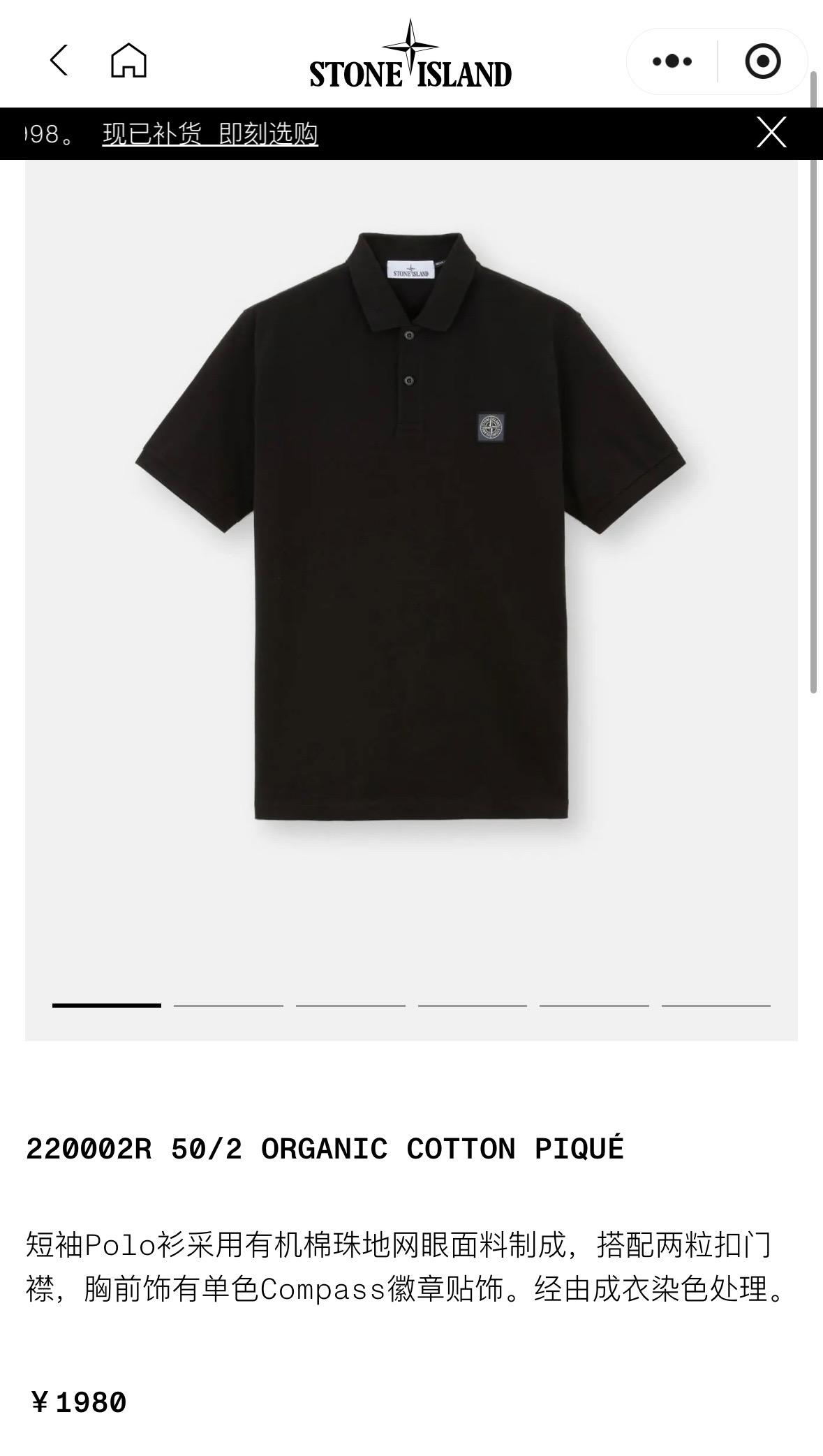Open the 现已补货 即刻选购 link
The height and width of the screenshot is (1456, 823).
click(210, 133)
